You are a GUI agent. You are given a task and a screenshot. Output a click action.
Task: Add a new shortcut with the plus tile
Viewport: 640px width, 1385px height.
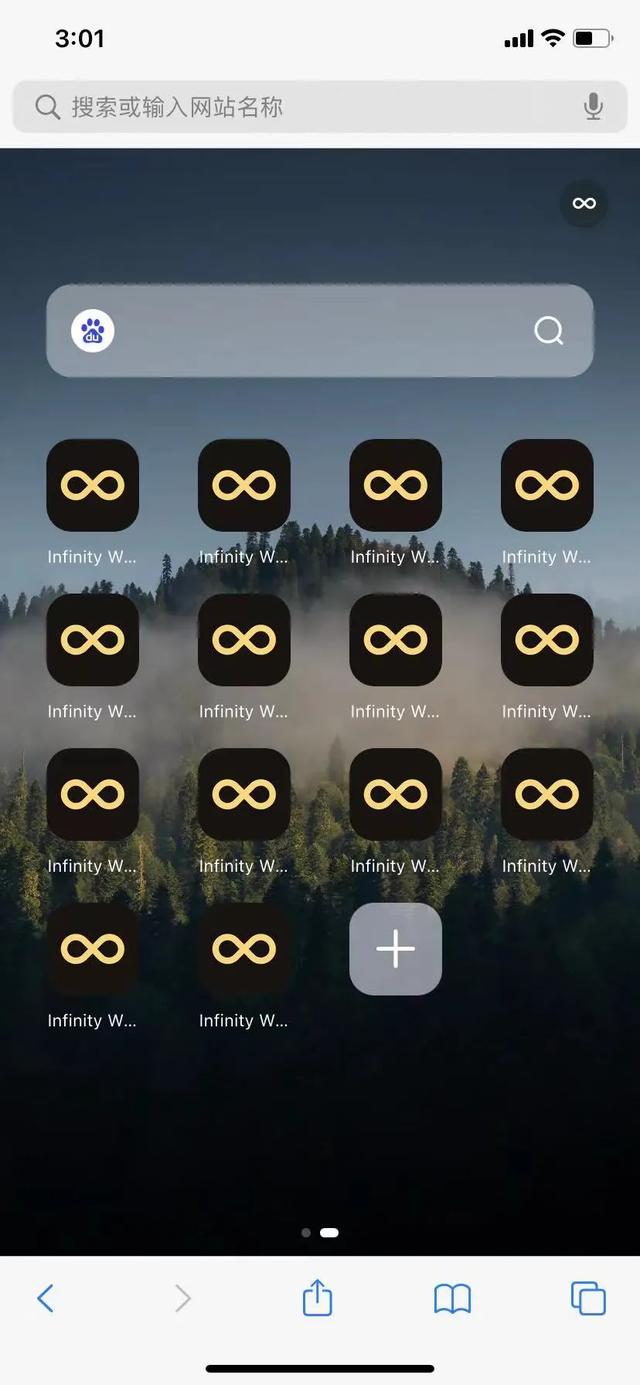395,949
